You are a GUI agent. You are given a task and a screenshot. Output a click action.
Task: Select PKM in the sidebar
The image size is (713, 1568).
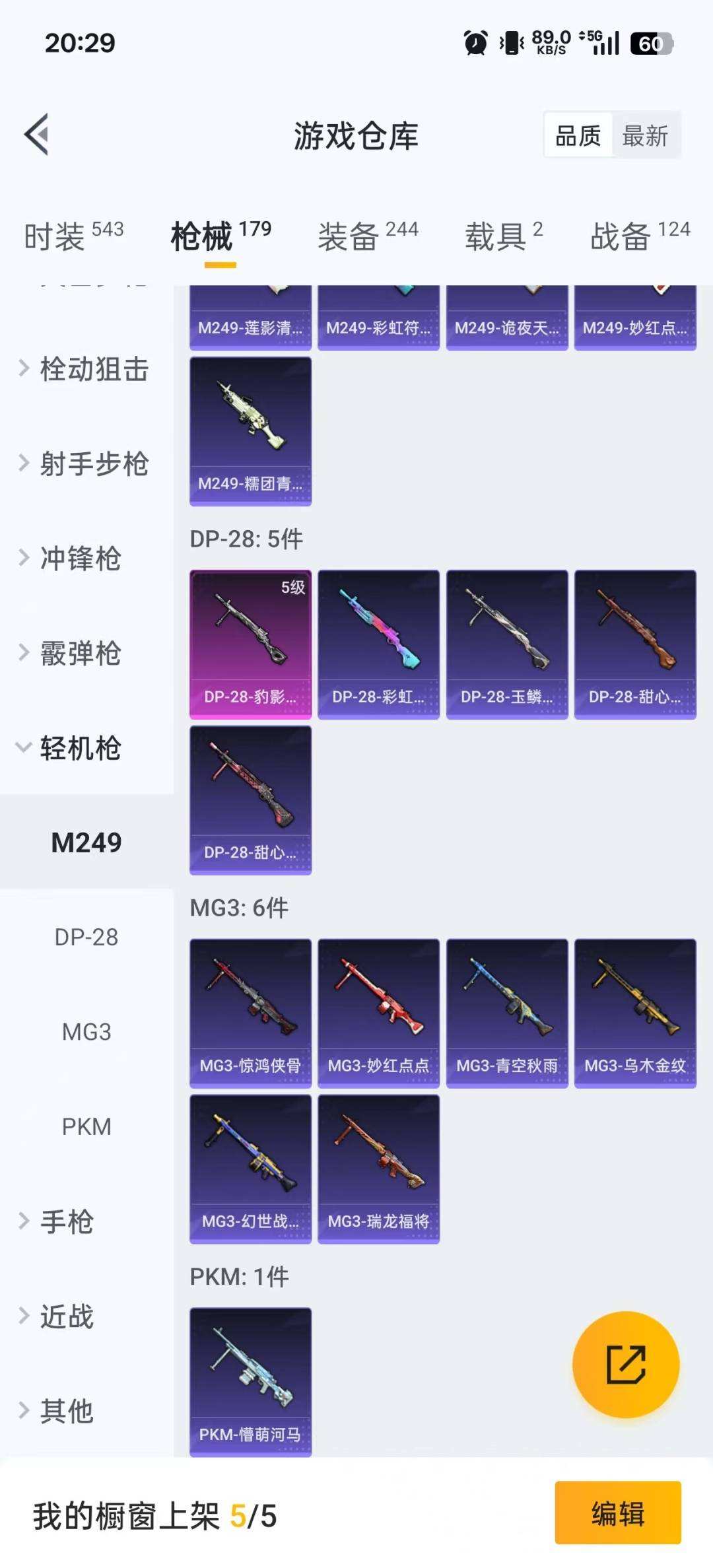(x=86, y=1126)
